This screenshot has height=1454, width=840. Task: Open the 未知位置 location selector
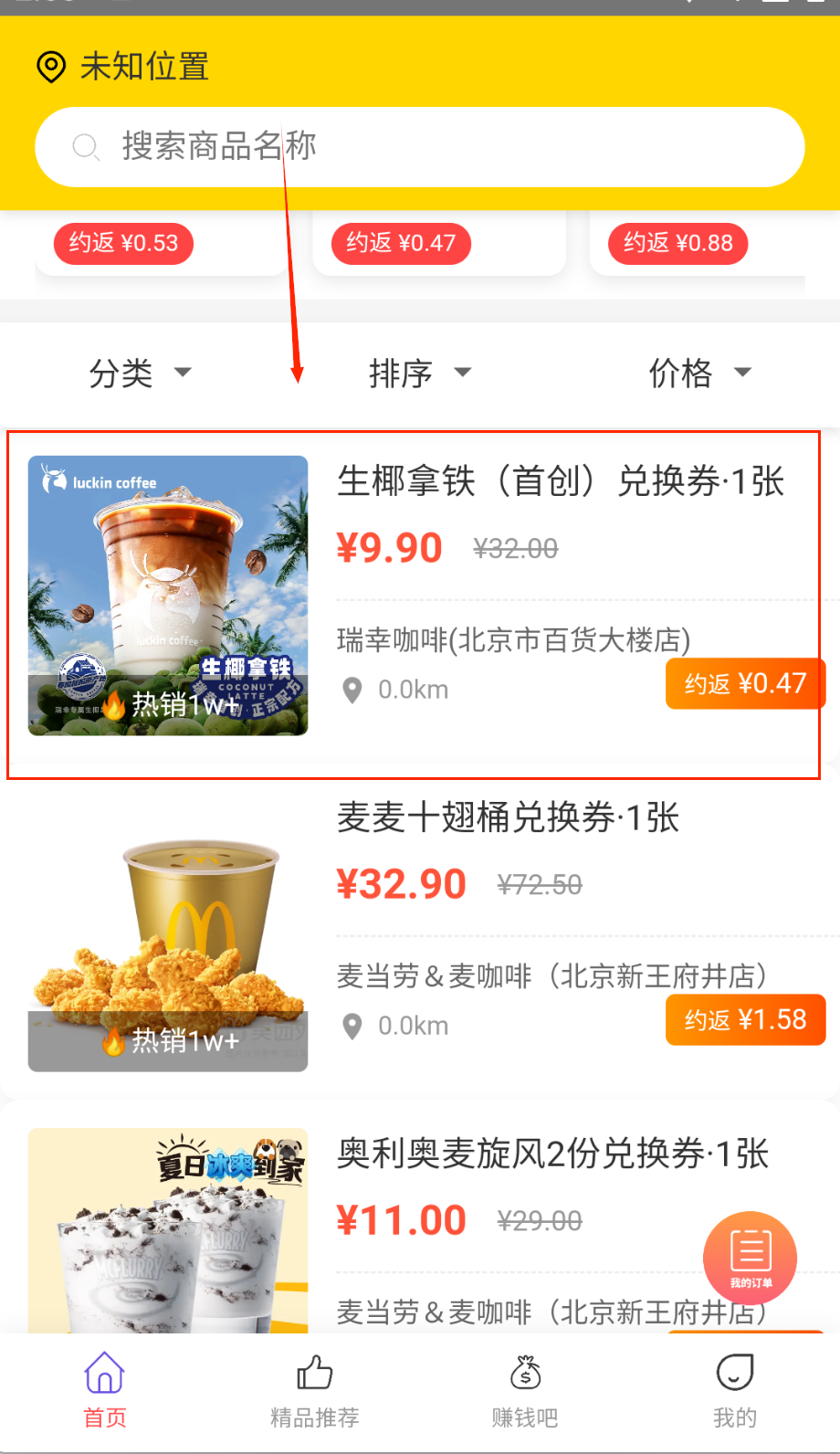[123, 67]
